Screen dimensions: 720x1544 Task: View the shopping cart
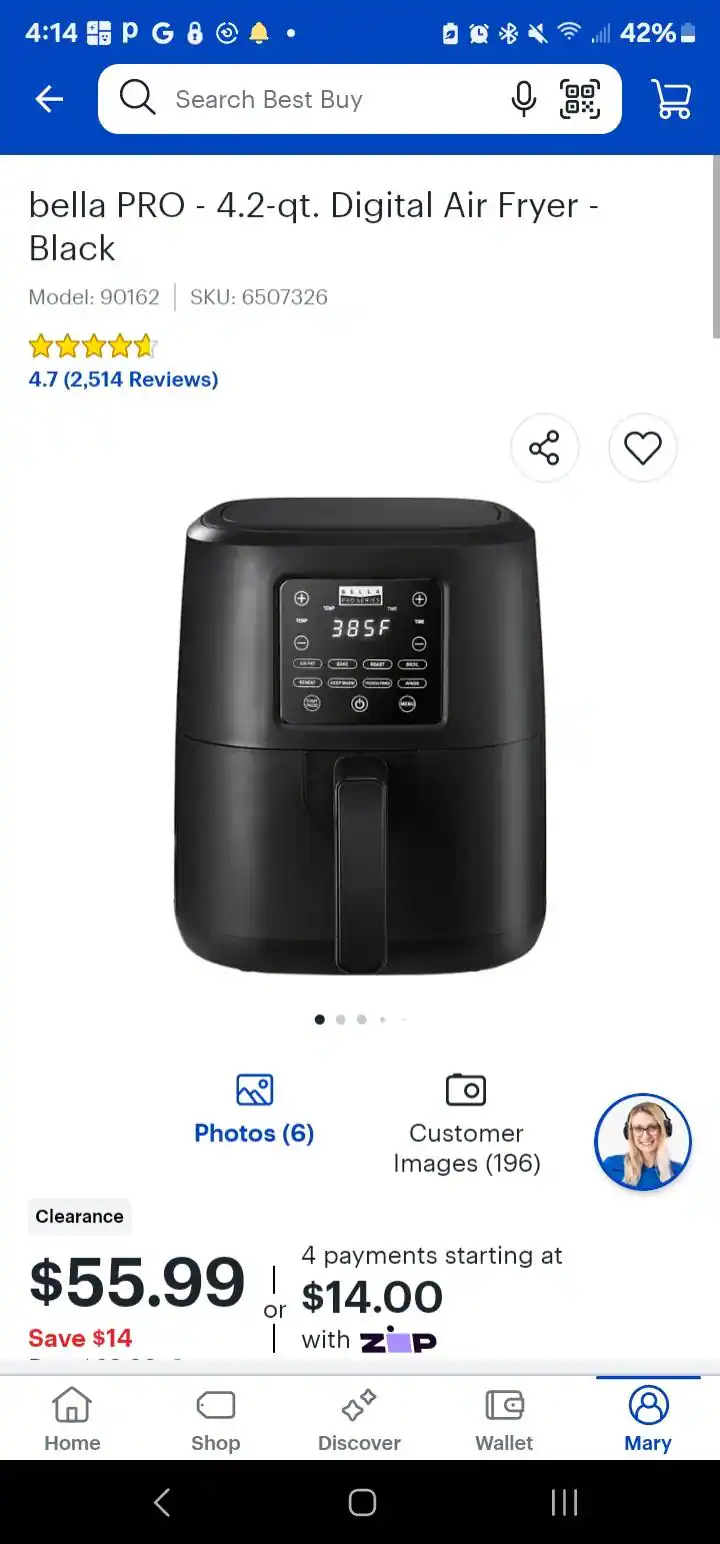point(671,99)
